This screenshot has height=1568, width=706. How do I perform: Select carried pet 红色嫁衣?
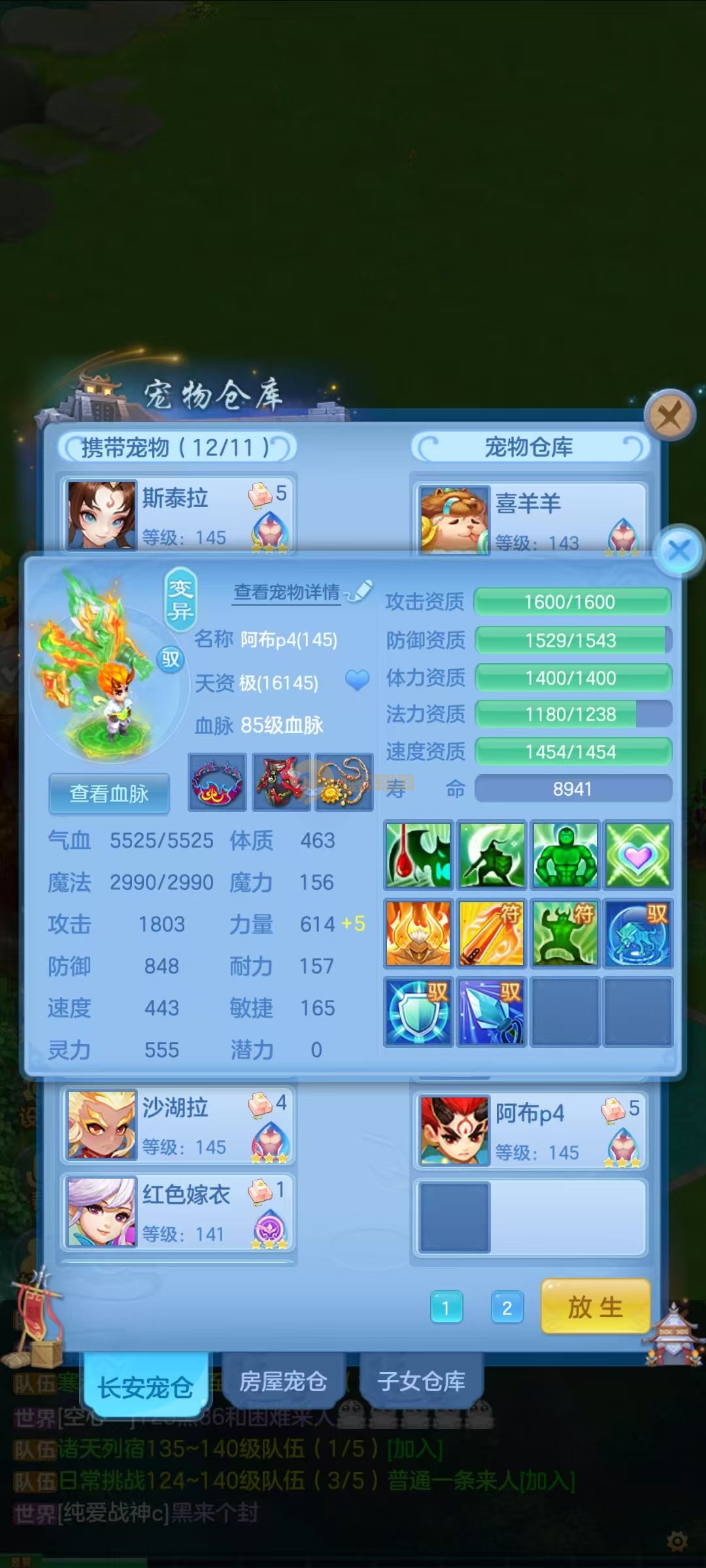(178, 1212)
